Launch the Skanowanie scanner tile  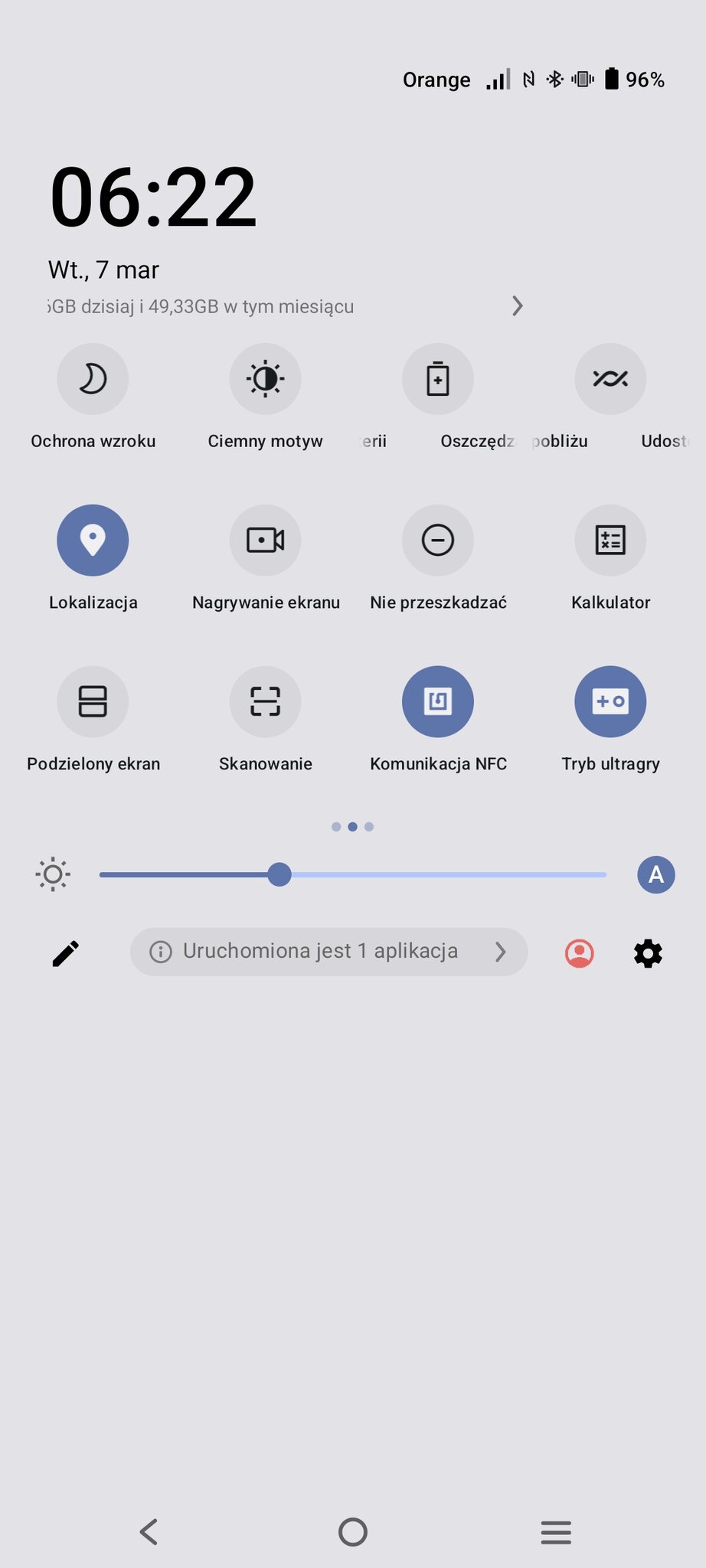point(265,701)
